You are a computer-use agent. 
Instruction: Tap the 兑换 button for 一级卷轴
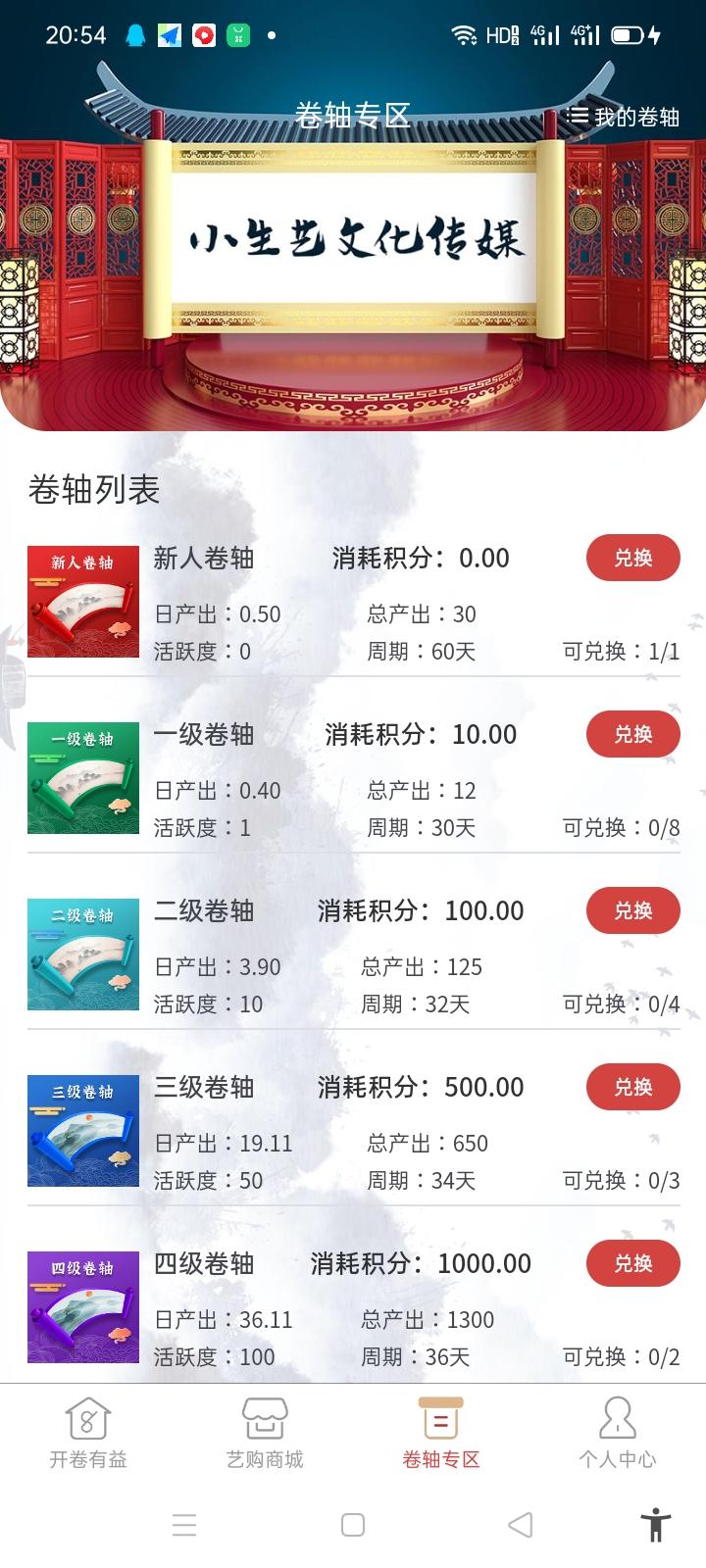point(632,734)
